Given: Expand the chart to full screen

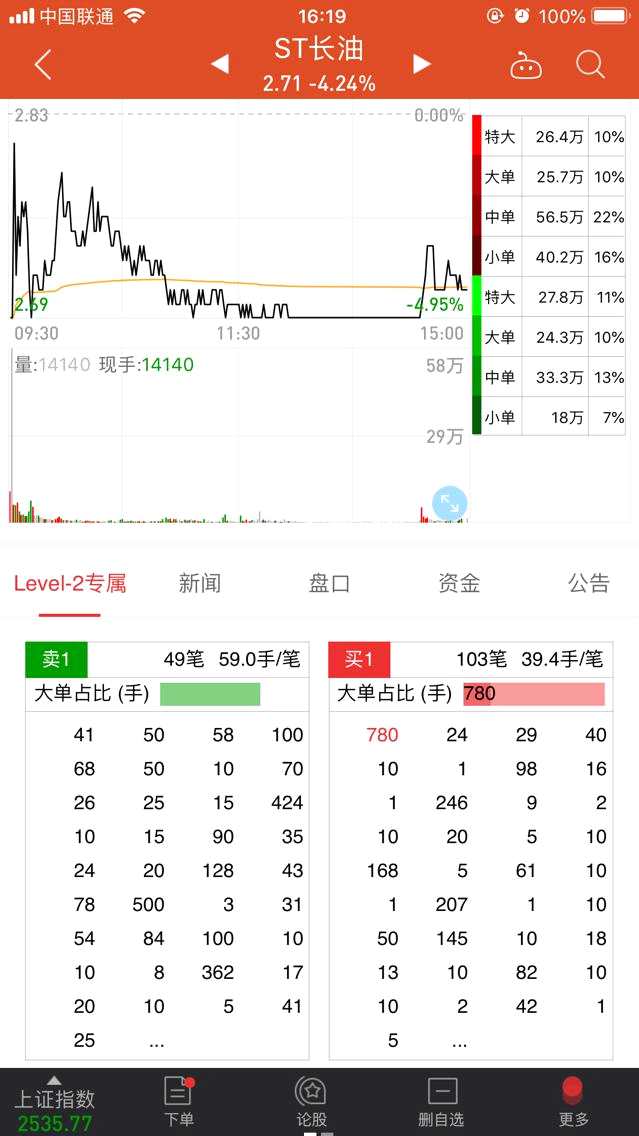Looking at the screenshot, I should pyautogui.click(x=449, y=504).
